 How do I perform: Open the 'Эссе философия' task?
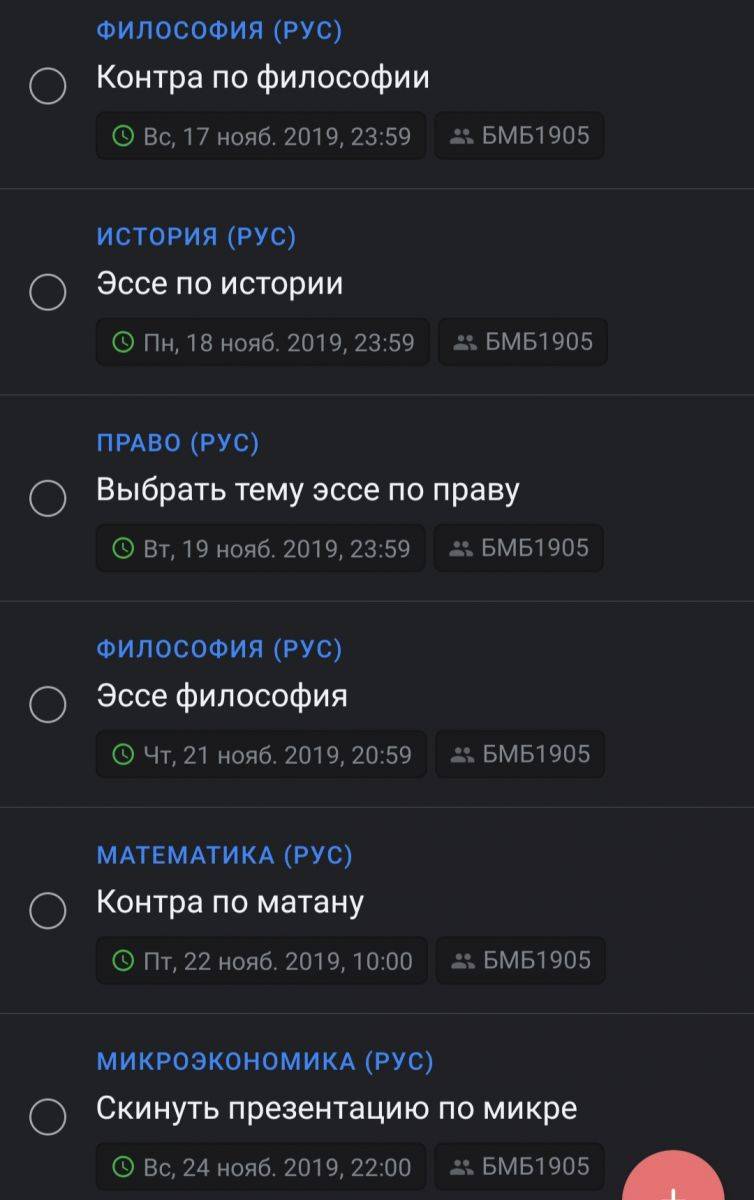[x=221, y=696]
